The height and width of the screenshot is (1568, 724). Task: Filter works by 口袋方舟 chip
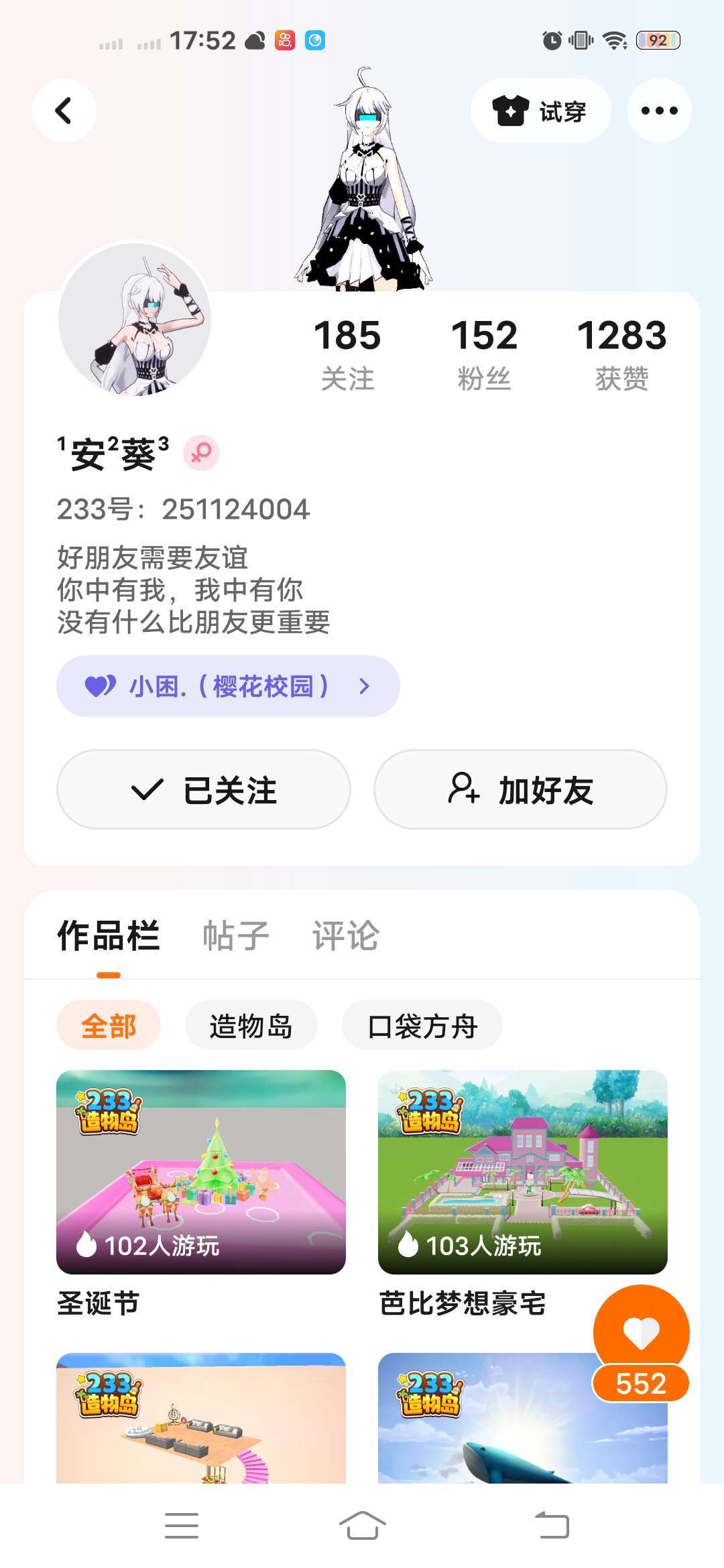[x=422, y=1025]
